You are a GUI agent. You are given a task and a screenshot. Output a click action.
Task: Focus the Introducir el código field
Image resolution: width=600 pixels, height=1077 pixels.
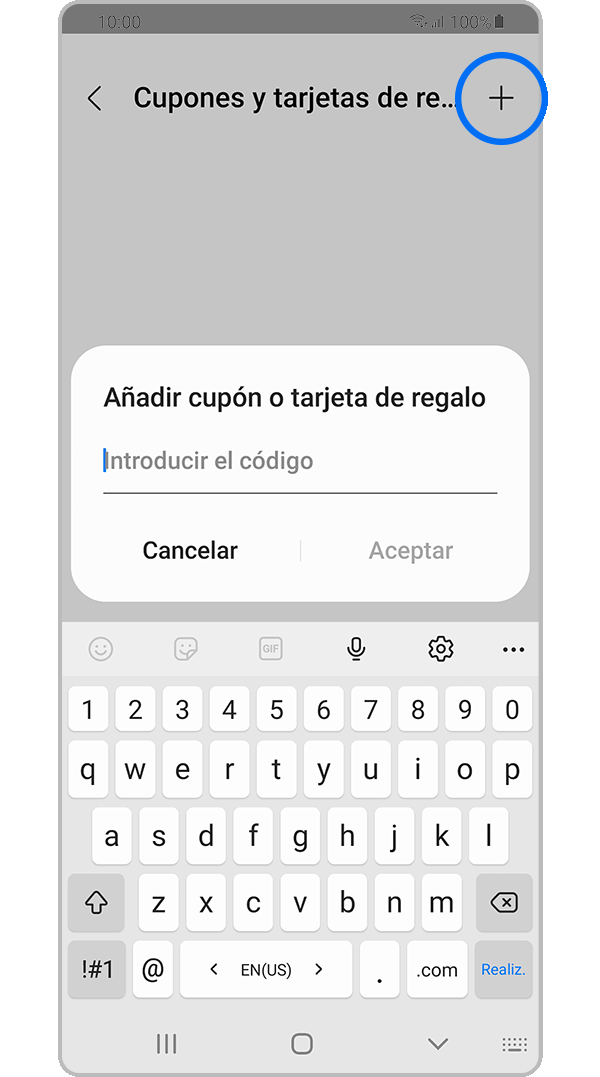pyautogui.click(x=300, y=461)
